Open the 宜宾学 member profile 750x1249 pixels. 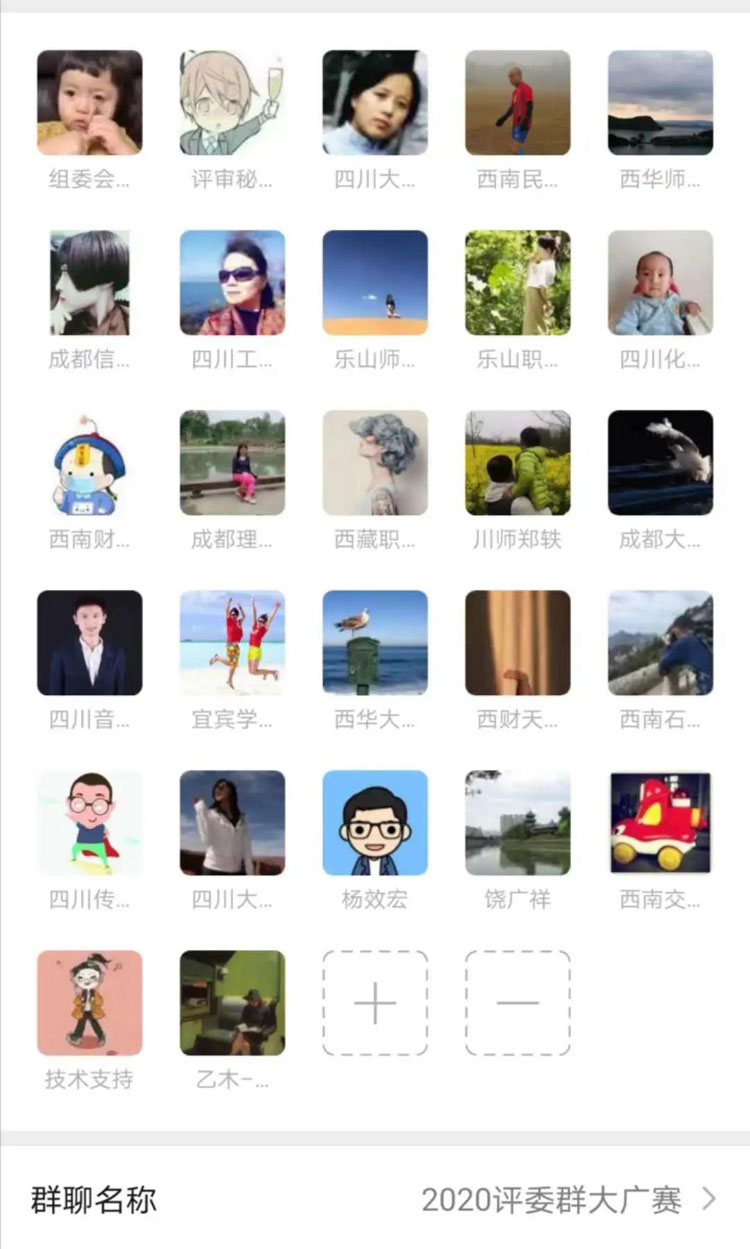coord(232,643)
